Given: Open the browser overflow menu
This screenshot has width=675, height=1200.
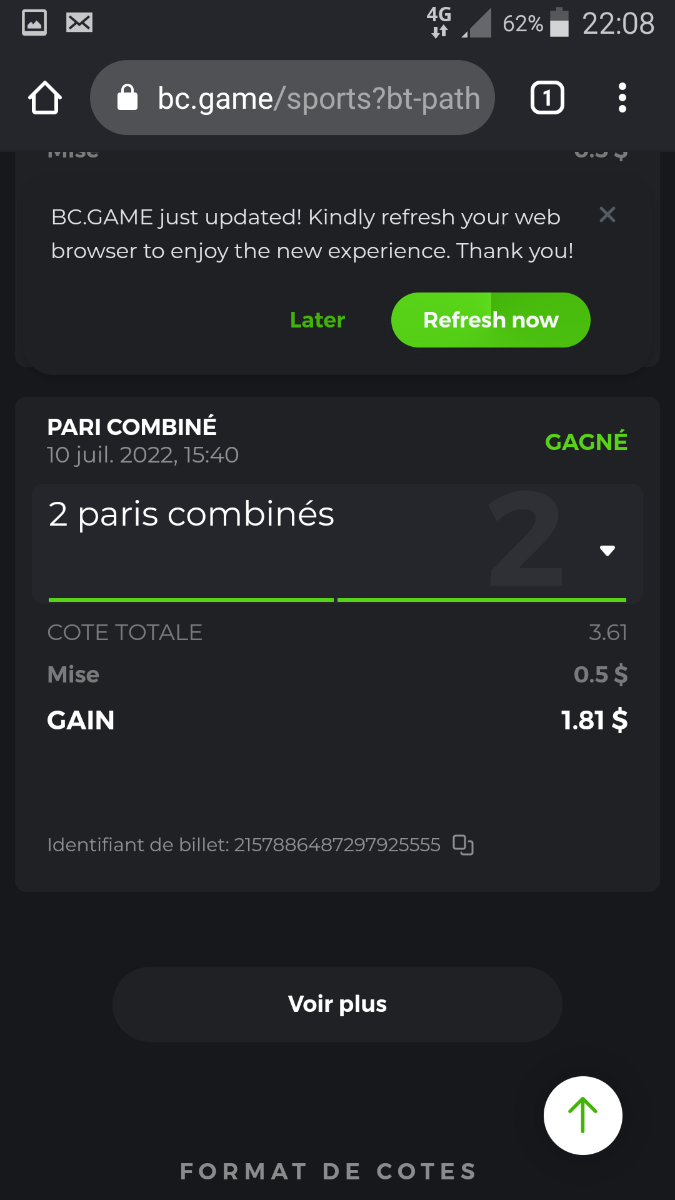Looking at the screenshot, I should pyautogui.click(x=622, y=98).
